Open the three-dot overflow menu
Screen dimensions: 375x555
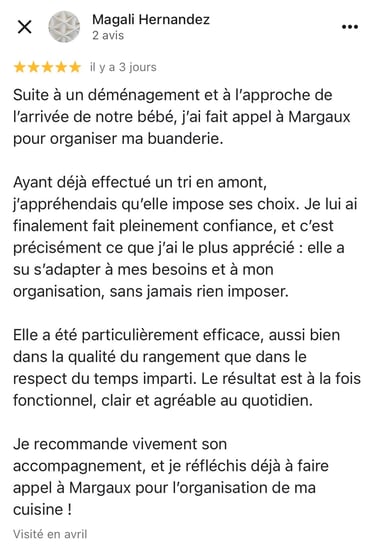tap(350, 27)
